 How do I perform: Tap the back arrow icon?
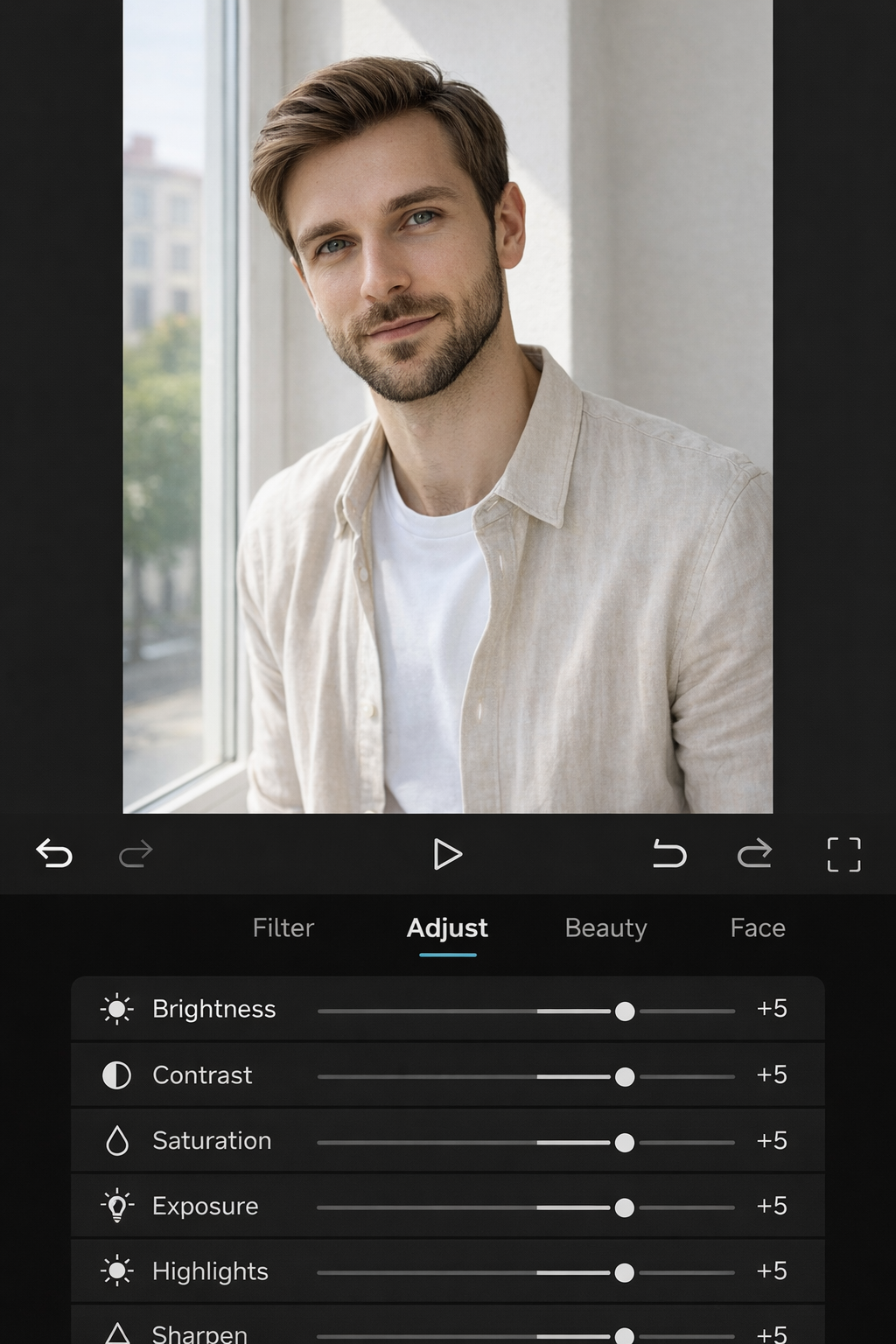(54, 853)
